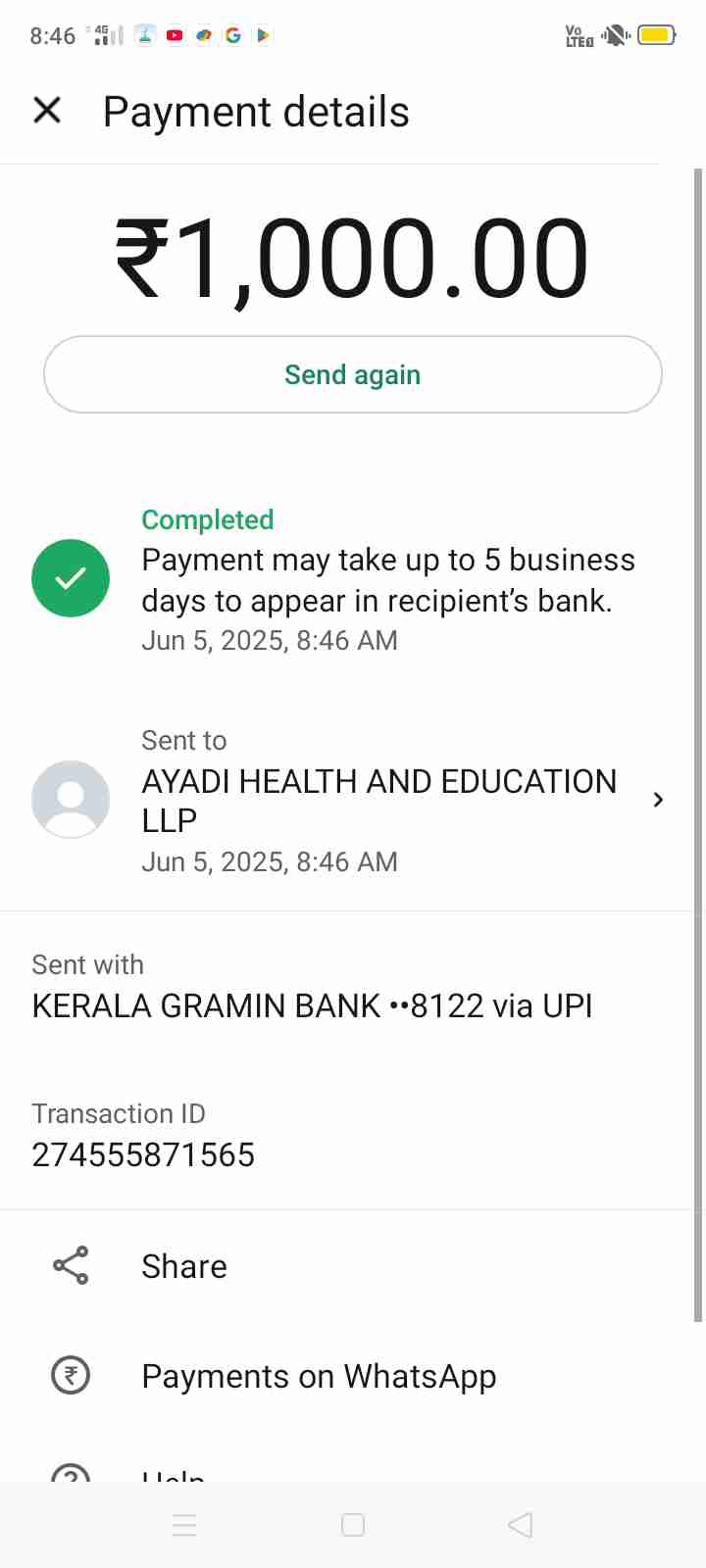This screenshot has width=706, height=1568.
Task: Open Payments on WhatsApp
Action: [x=319, y=1376]
